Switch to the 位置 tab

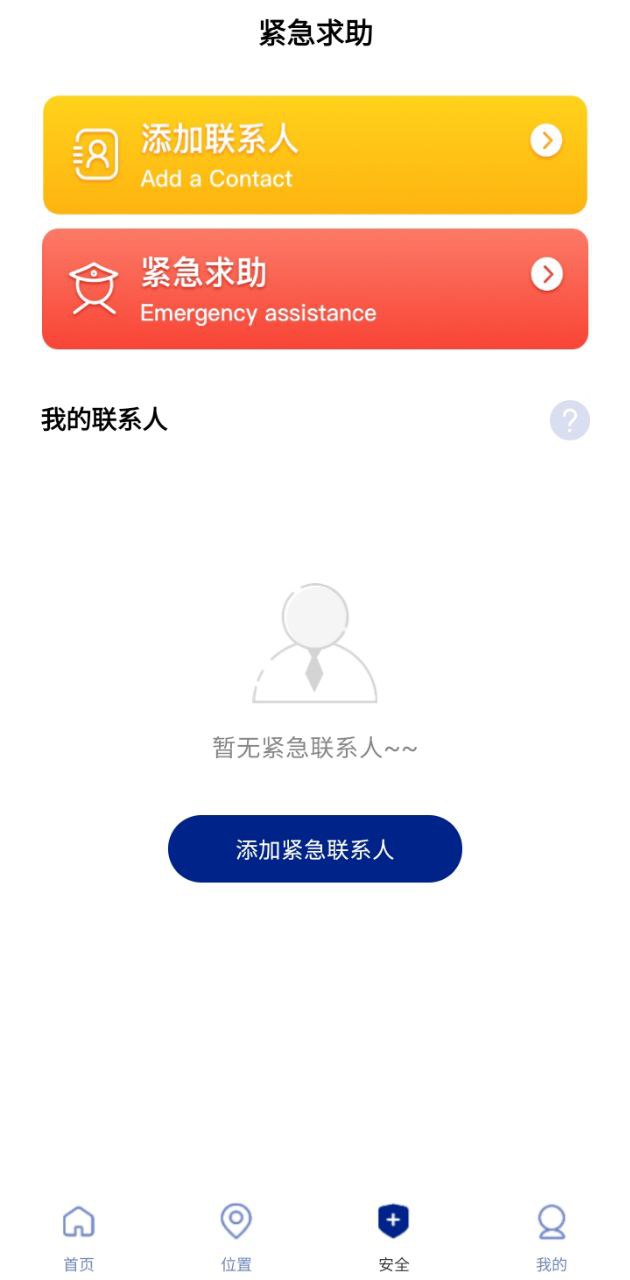(236, 1236)
